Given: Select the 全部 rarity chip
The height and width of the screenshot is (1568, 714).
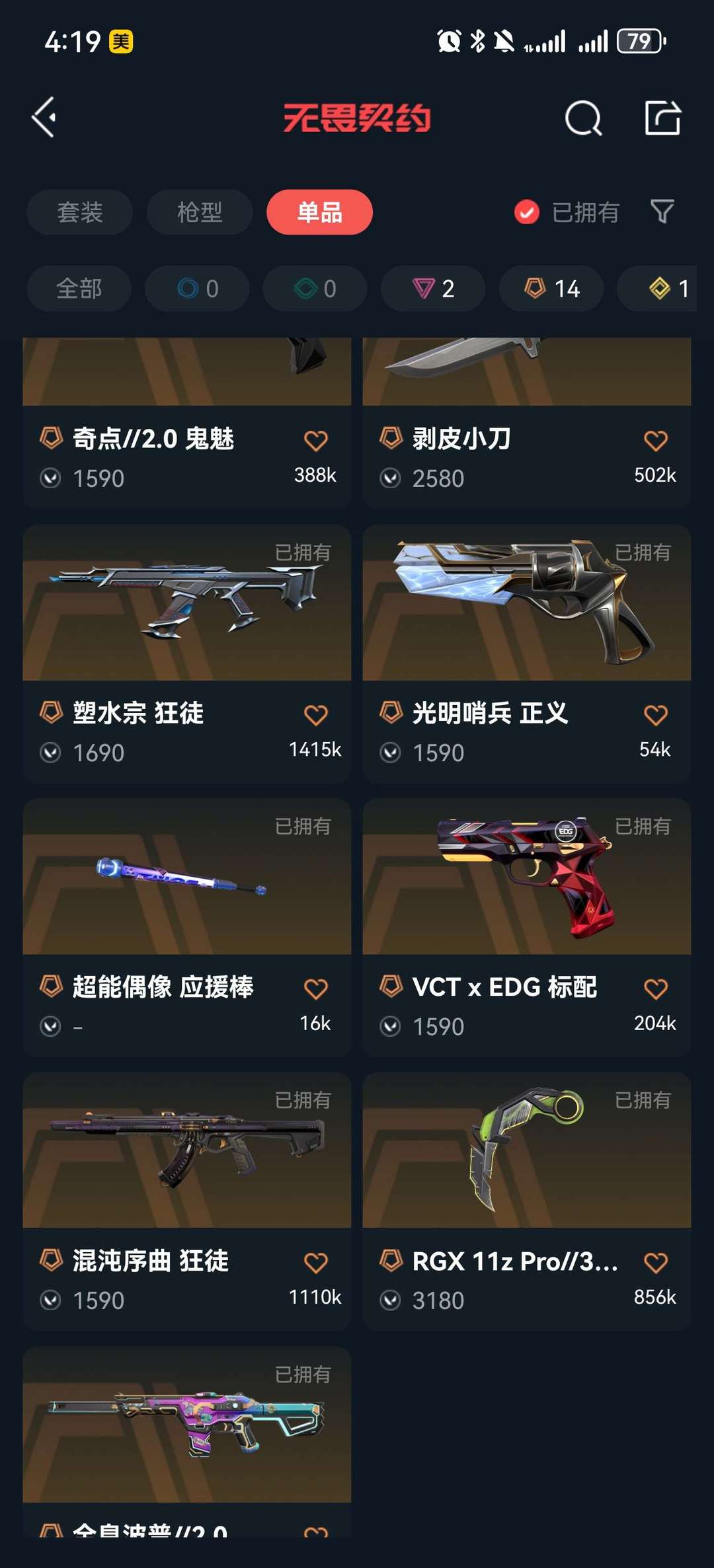Looking at the screenshot, I should [x=79, y=289].
